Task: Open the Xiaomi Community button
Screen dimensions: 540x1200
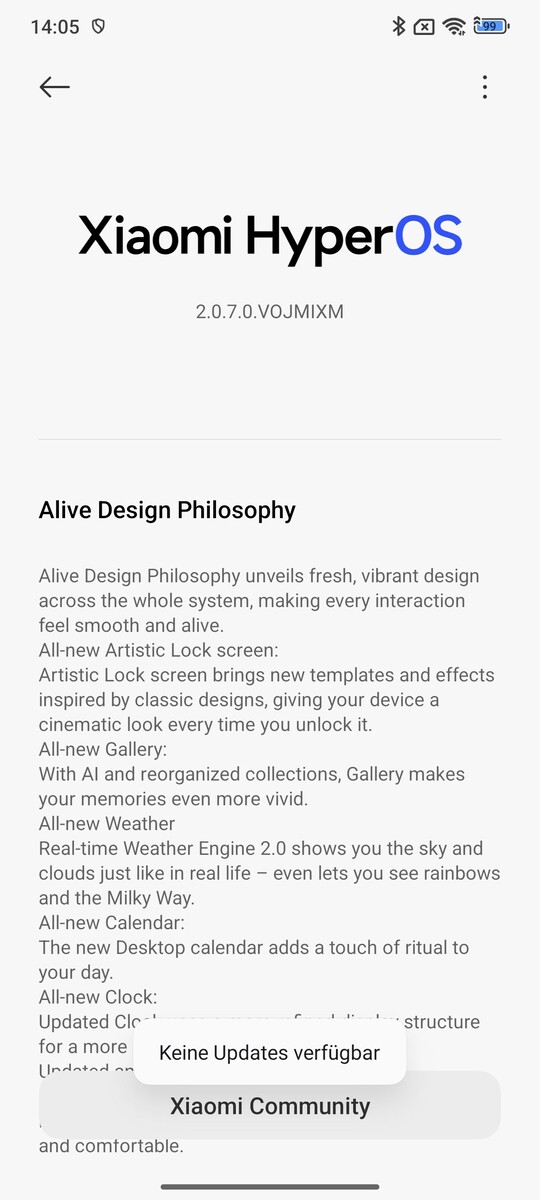Action: coord(270,1105)
